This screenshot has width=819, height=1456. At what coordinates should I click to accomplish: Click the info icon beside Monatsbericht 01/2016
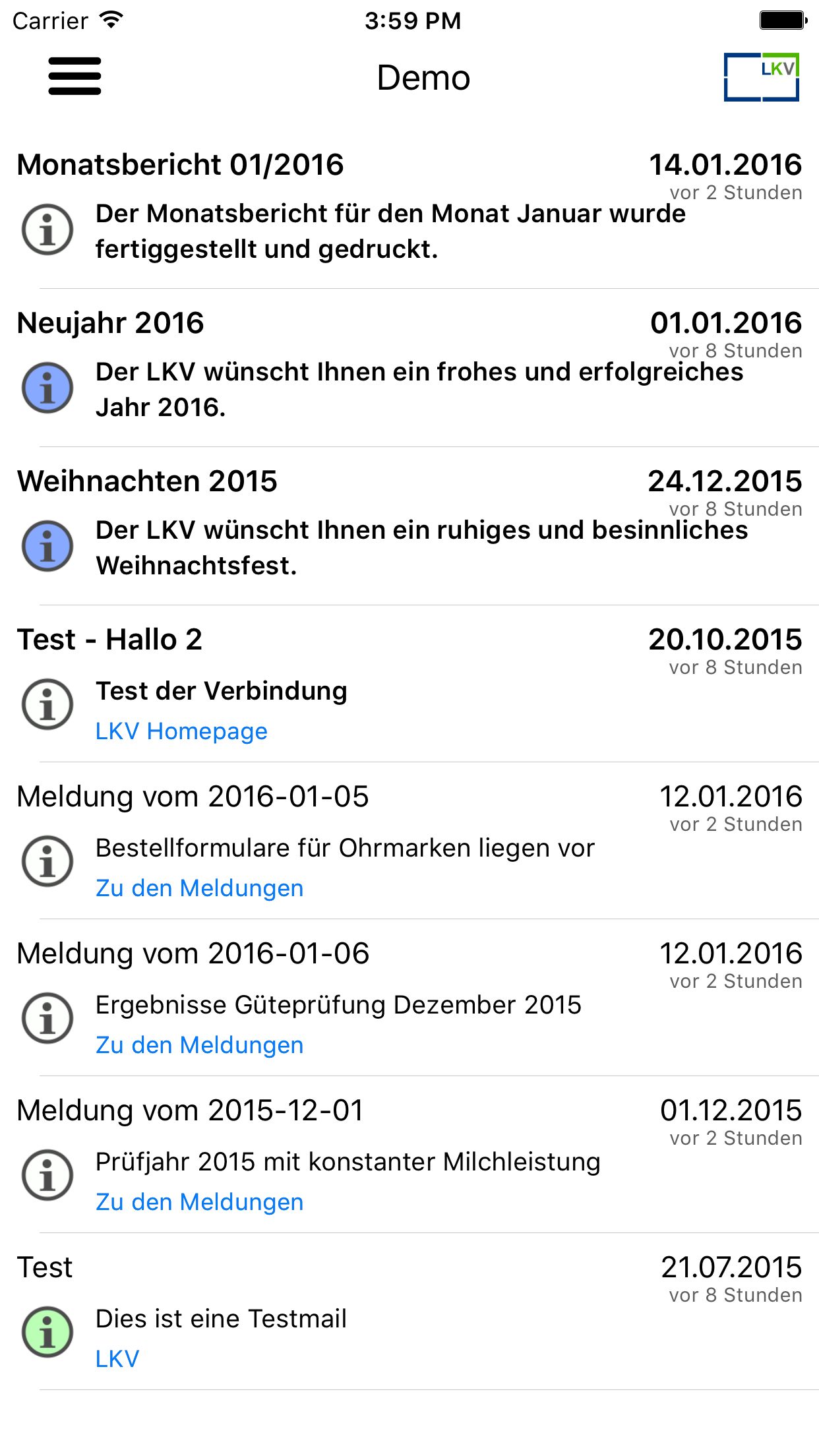coord(46,230)
